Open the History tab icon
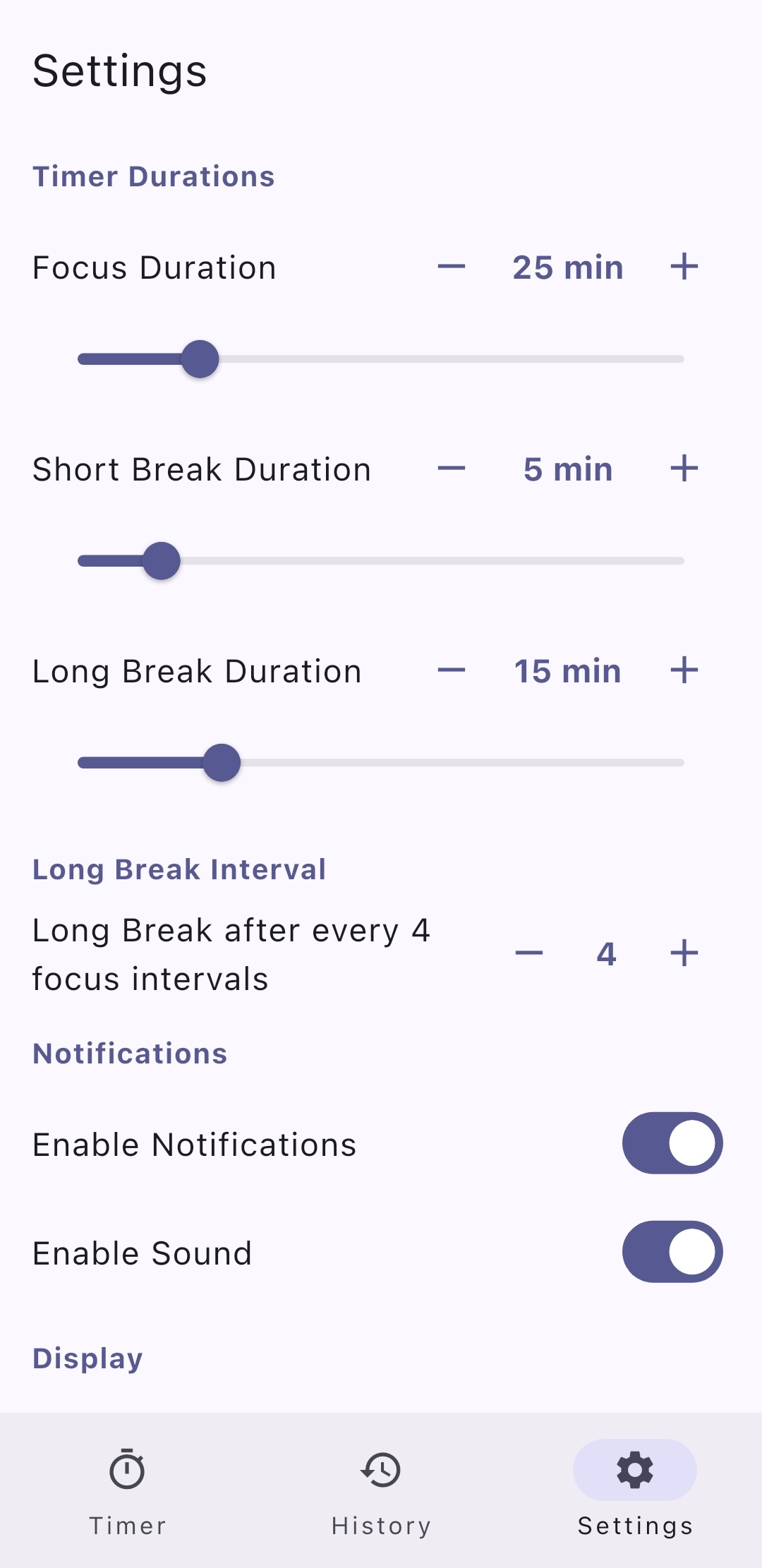Viewport: 762px width, 1568px height. coord(381,1471)
